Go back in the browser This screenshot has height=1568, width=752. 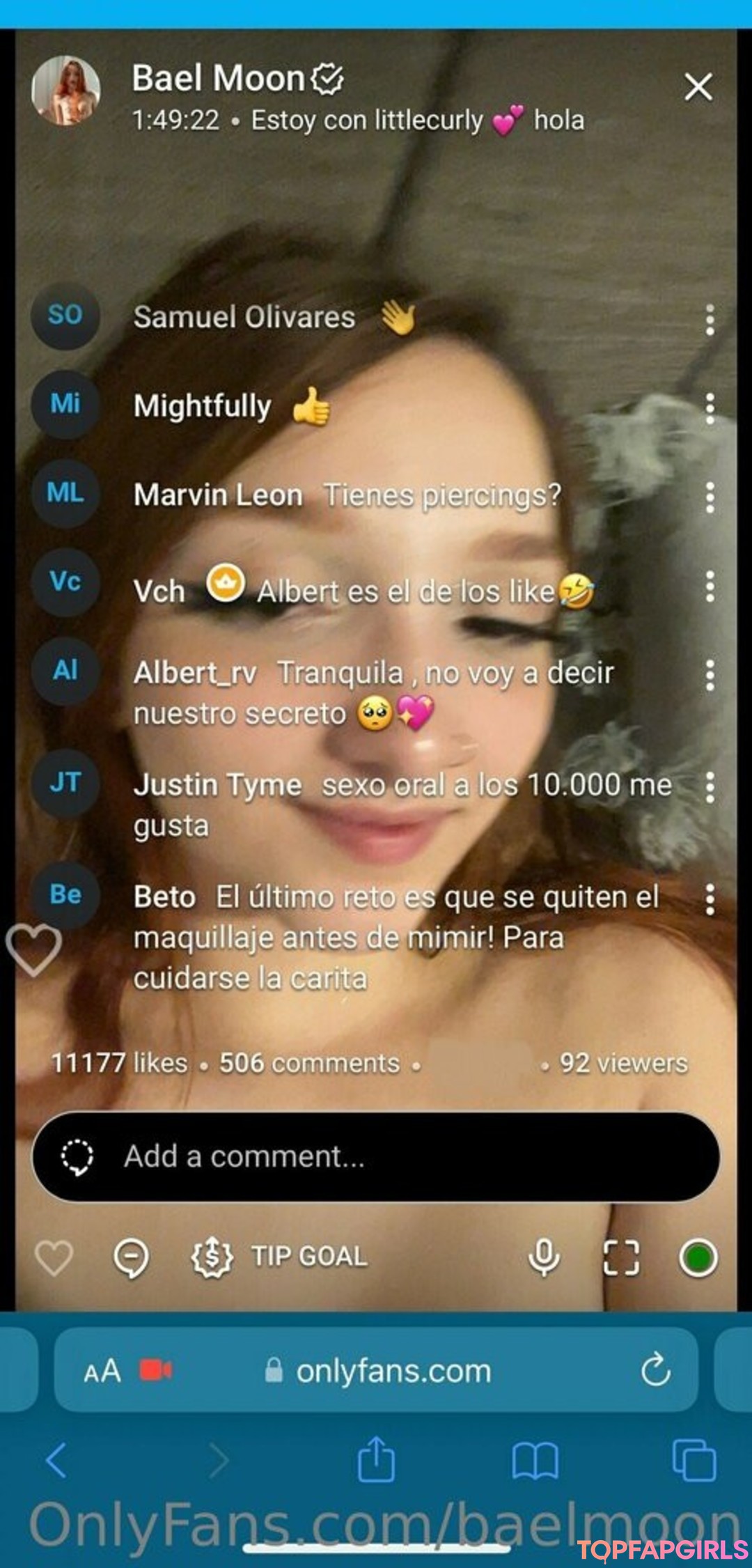point(56,1459)
